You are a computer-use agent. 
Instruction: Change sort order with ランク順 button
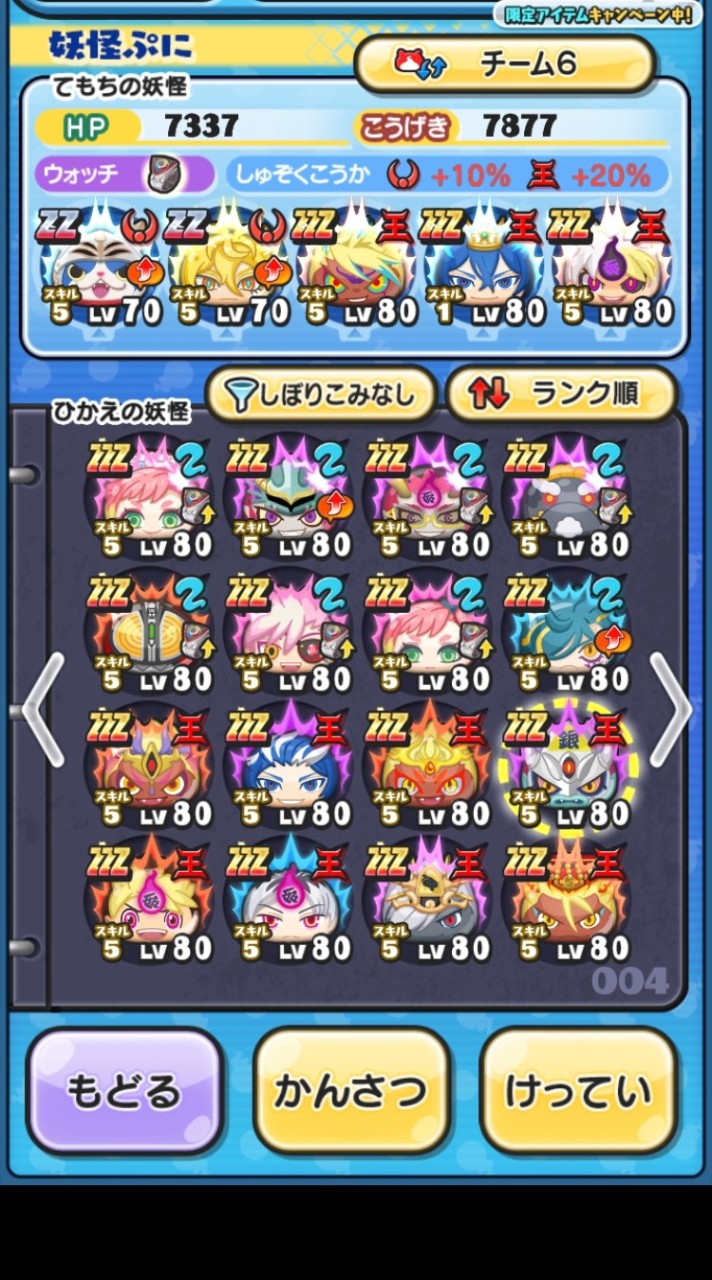(x=560, y=395)
